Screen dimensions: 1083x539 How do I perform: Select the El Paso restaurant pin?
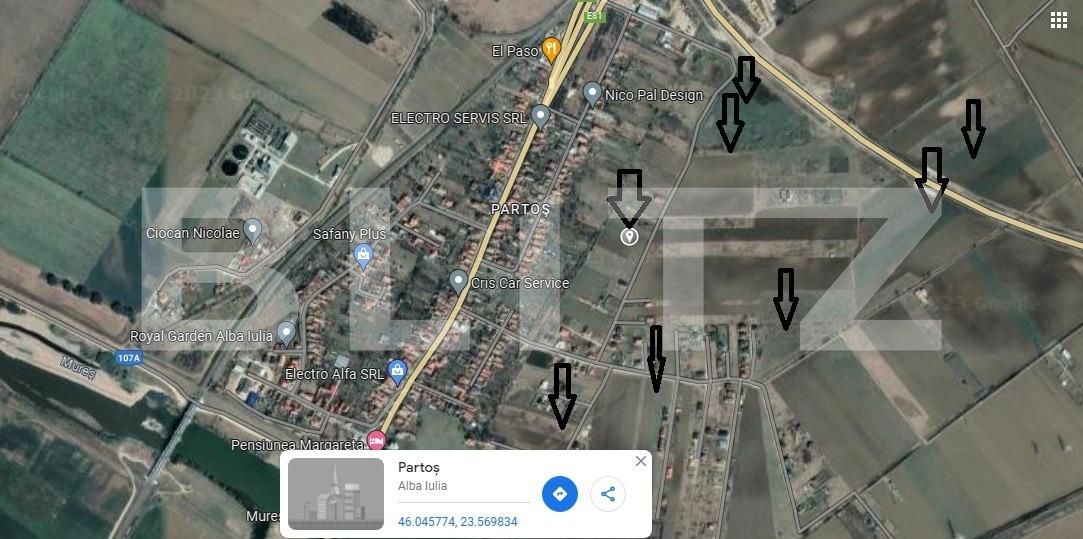551,49
